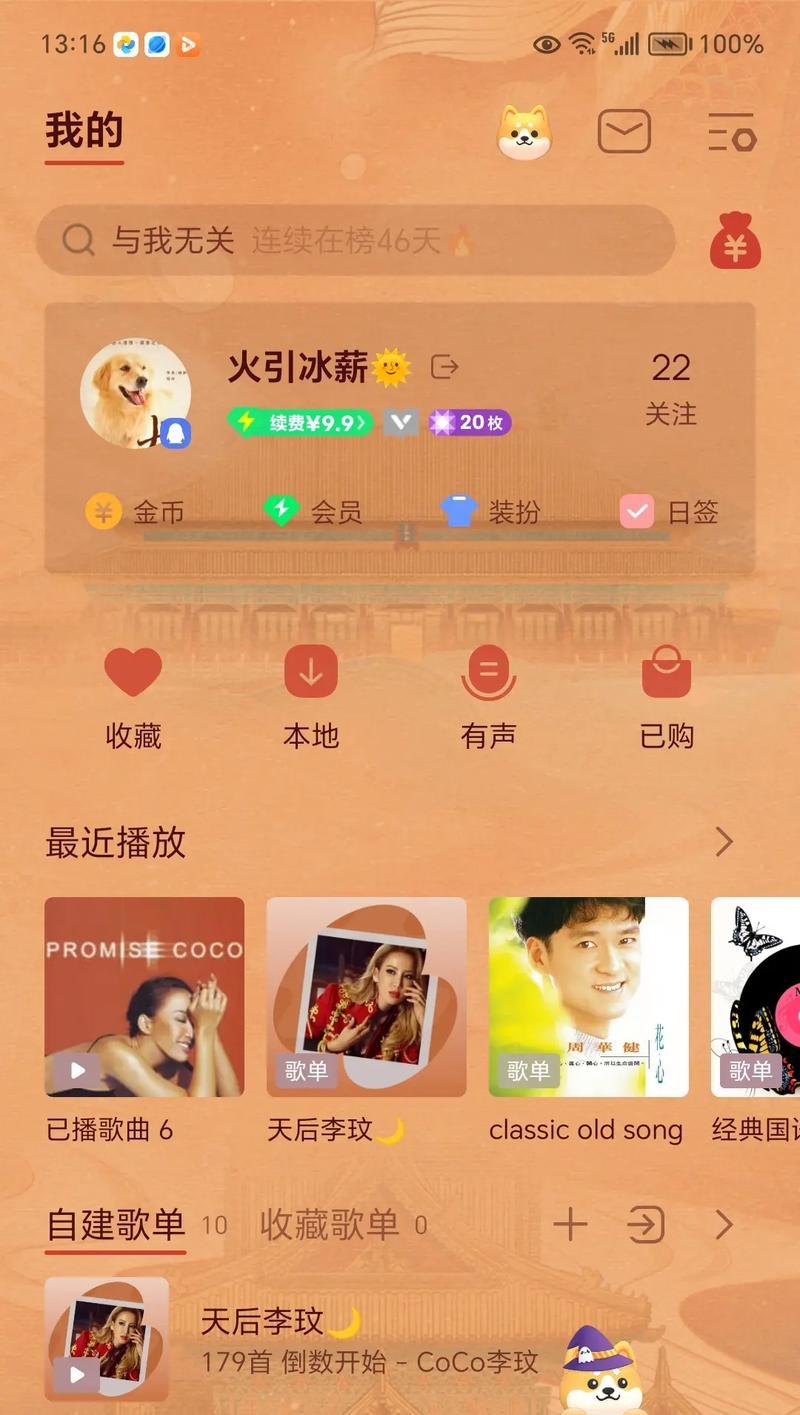Open 日签 daily sign
The height and width of the screenshot is (1415, 800).
(670, 512)
